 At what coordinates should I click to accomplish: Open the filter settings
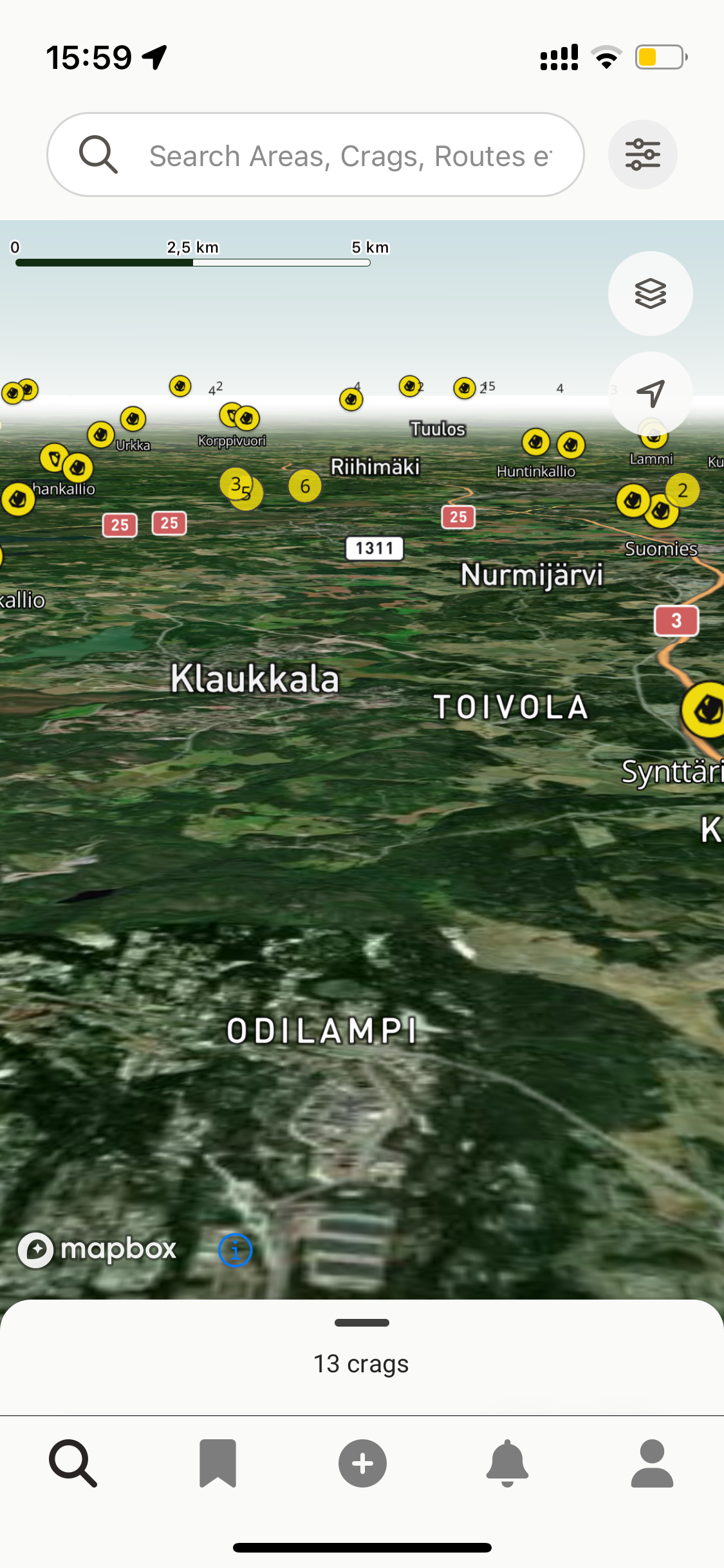(642, 155)
